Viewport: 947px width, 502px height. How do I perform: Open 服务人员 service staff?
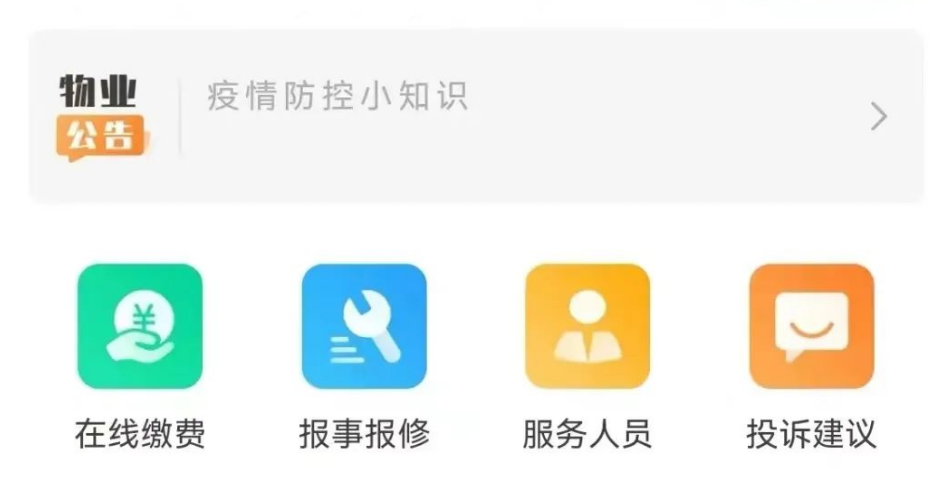click(x=587, y=326)
